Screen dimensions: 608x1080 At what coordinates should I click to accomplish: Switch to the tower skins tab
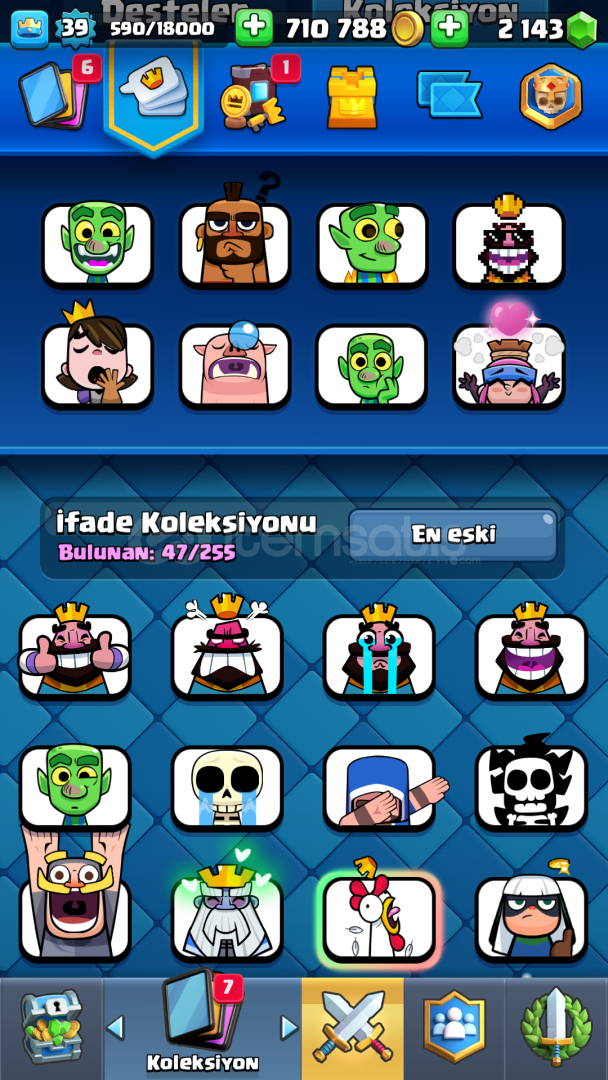352,97
